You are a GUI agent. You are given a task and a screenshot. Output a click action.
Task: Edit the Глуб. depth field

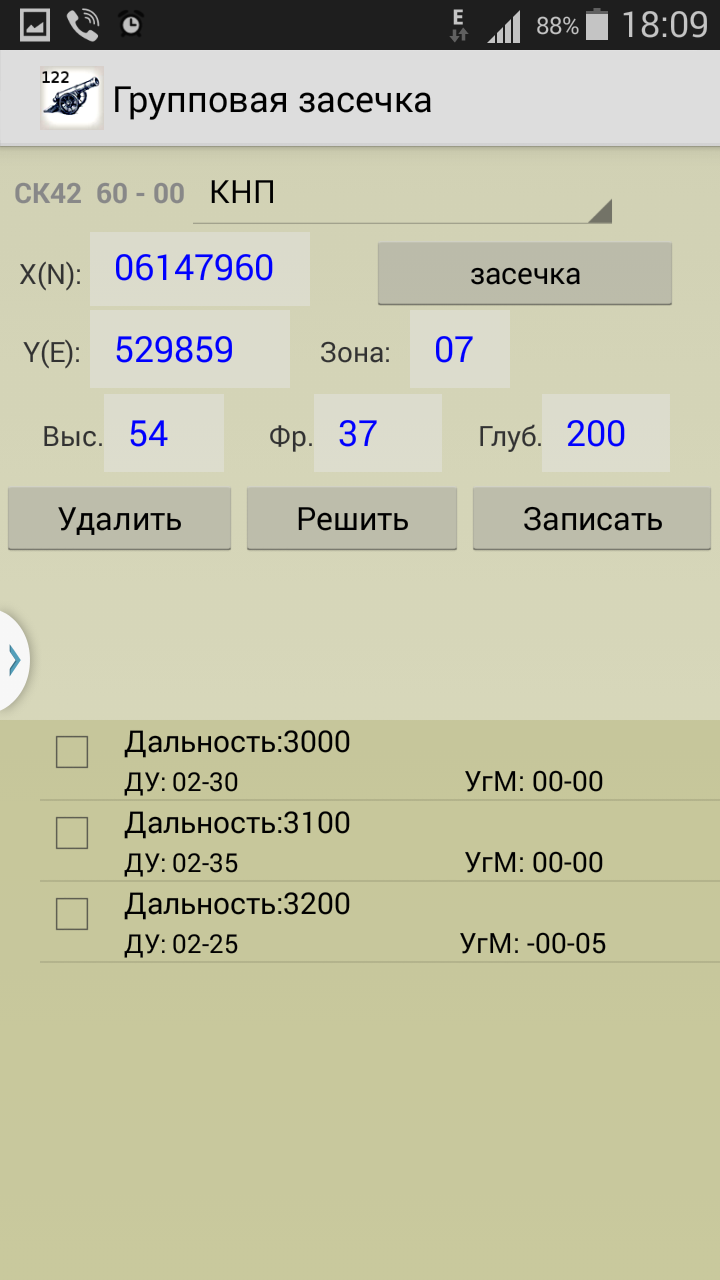pos(606,434)
